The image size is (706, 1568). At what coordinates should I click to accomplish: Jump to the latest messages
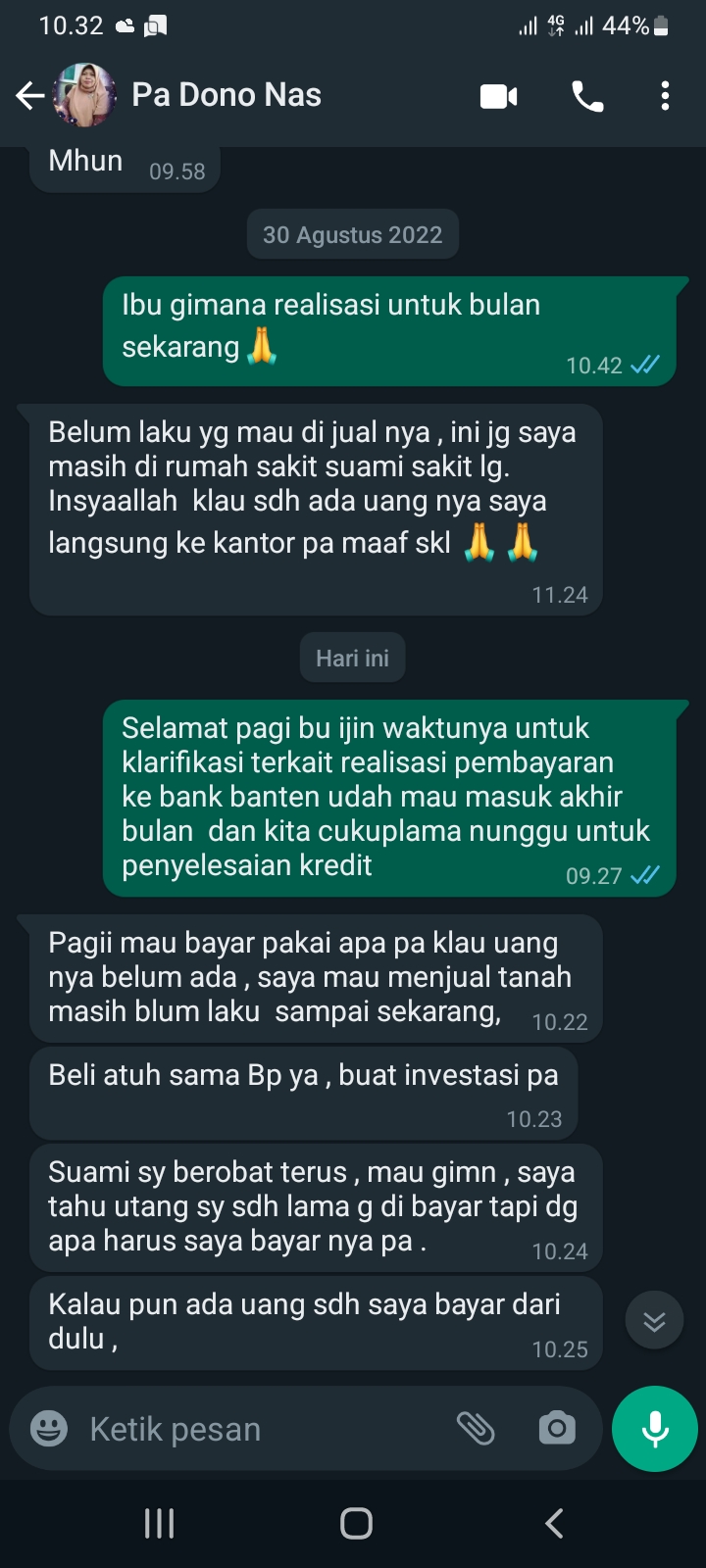(654, 1321)
